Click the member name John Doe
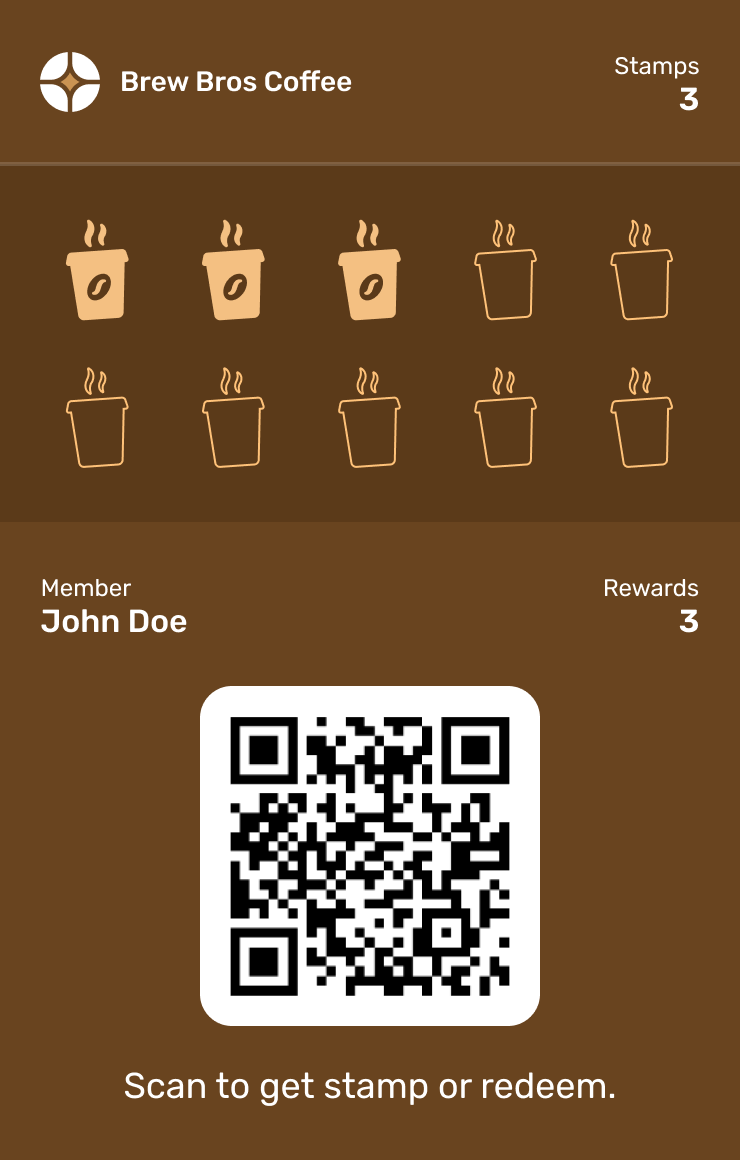Viewport: 740px width, 1160px height. (113, 621)
